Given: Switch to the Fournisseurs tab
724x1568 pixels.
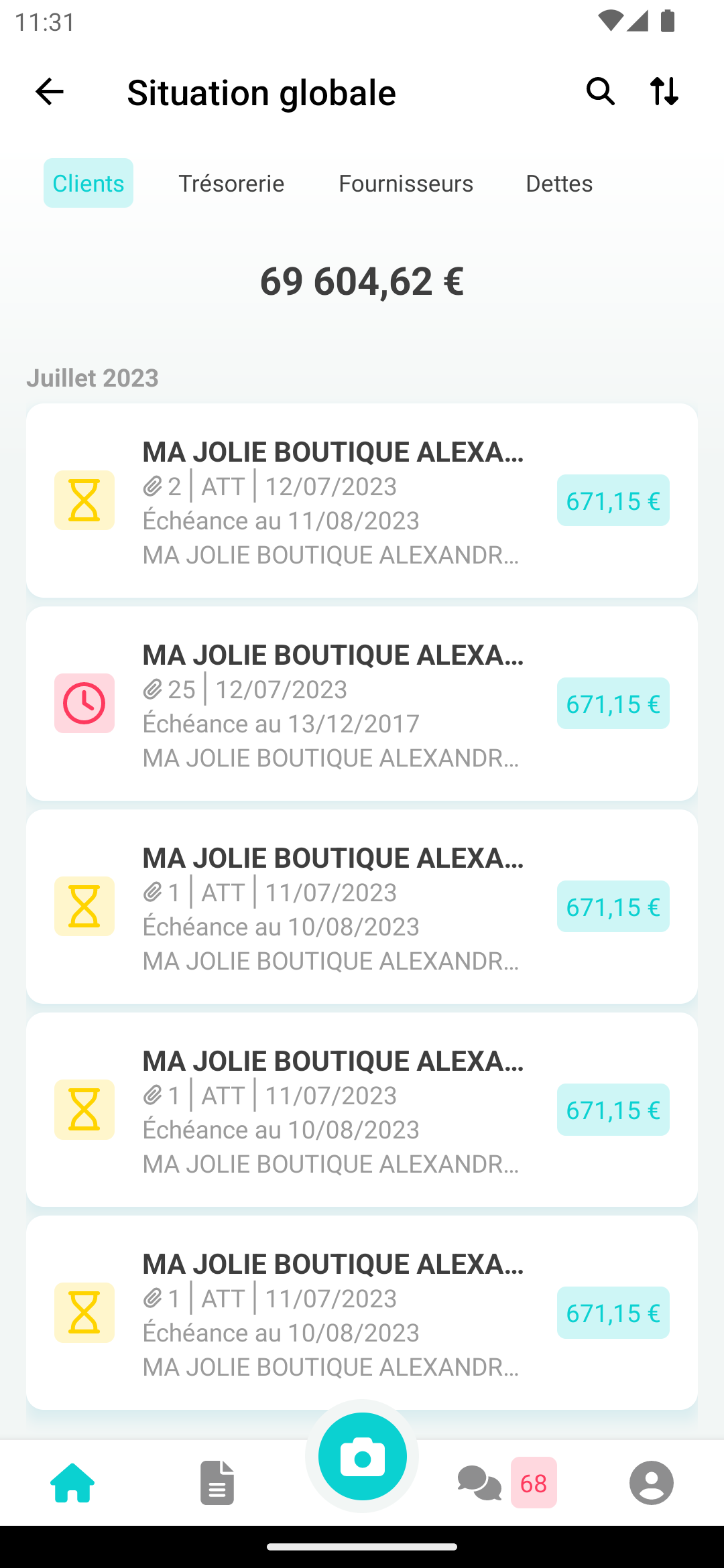Looking at the screenshot, I should [x=406, y=183].
